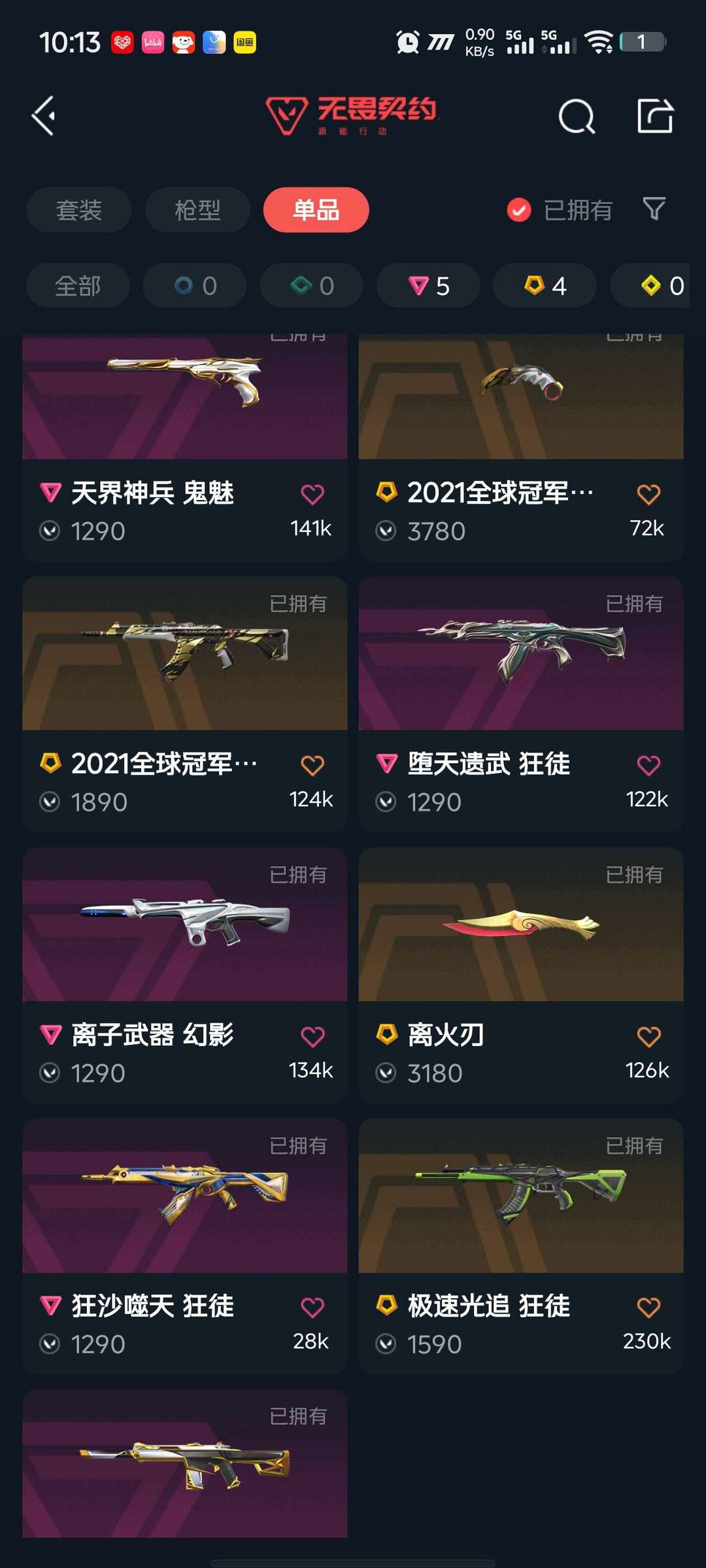706x1568 pixels.
Task: Open the search magnifier icon
Action: (x=577, y=116)
